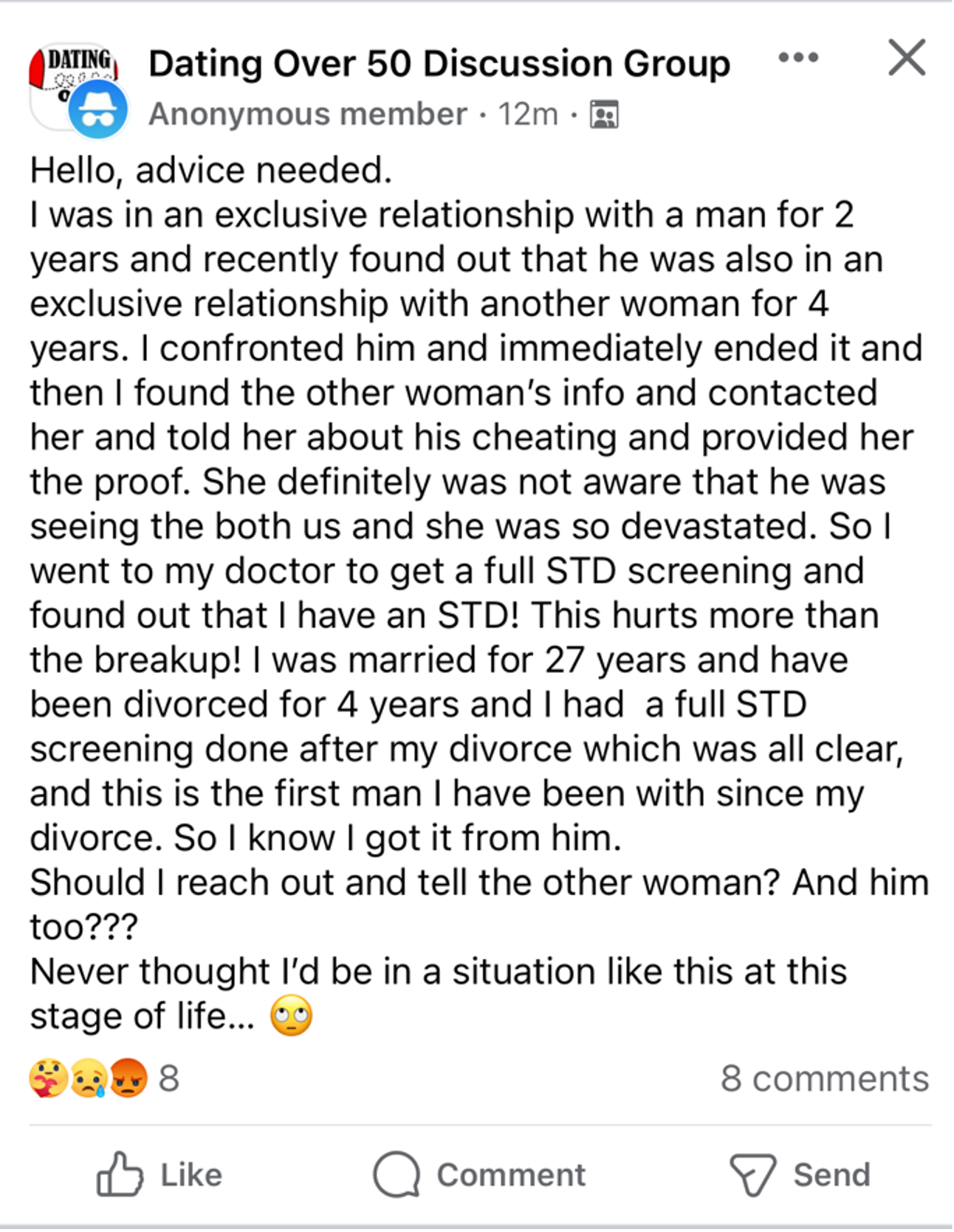Click the audience privacy icon beside the timestamp
954x1232 pixels.
pos(604,114)
